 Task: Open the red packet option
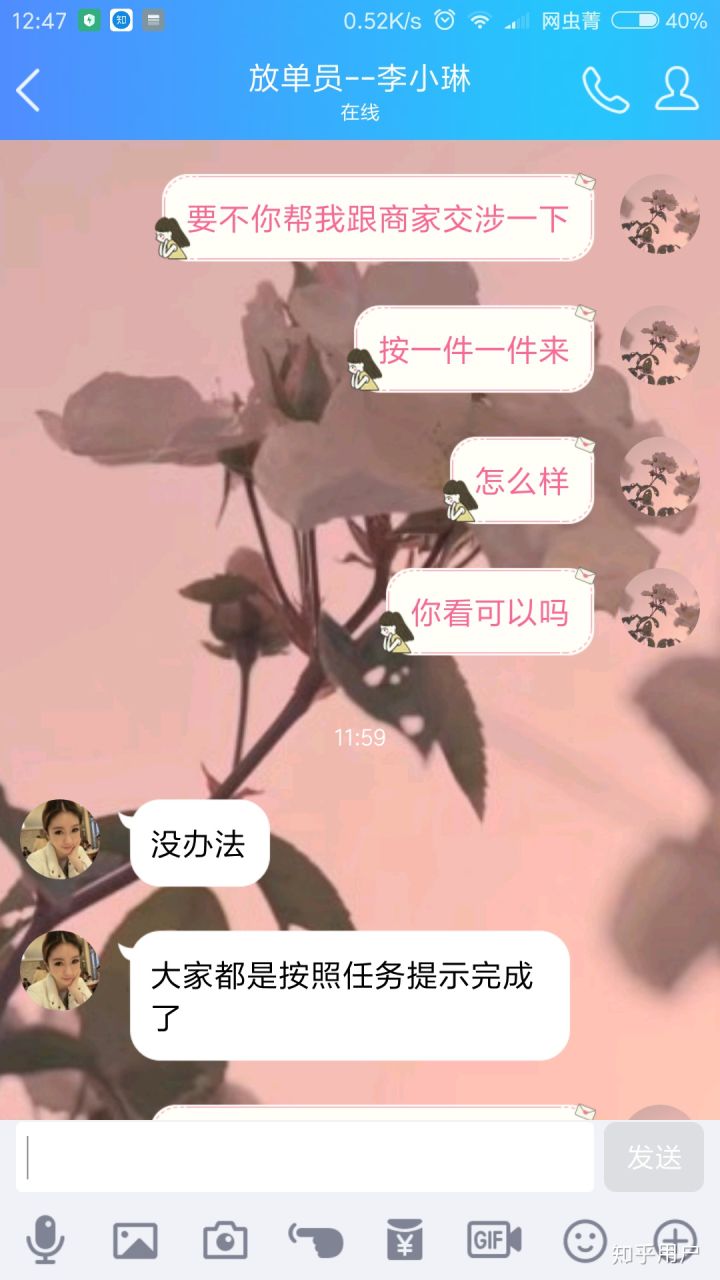[x=405, y=1240]
